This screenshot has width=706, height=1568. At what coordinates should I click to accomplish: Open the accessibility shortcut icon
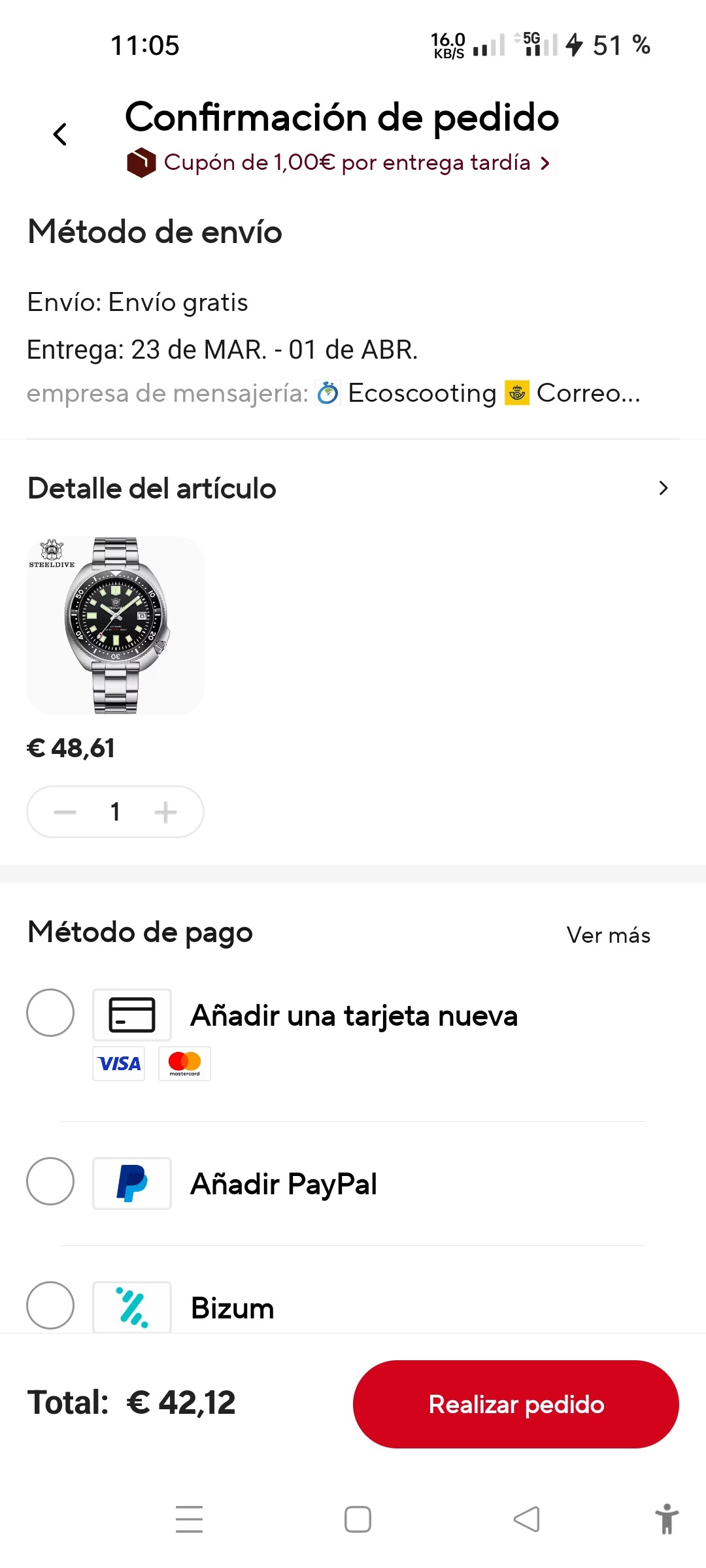tap(666, 1518)
